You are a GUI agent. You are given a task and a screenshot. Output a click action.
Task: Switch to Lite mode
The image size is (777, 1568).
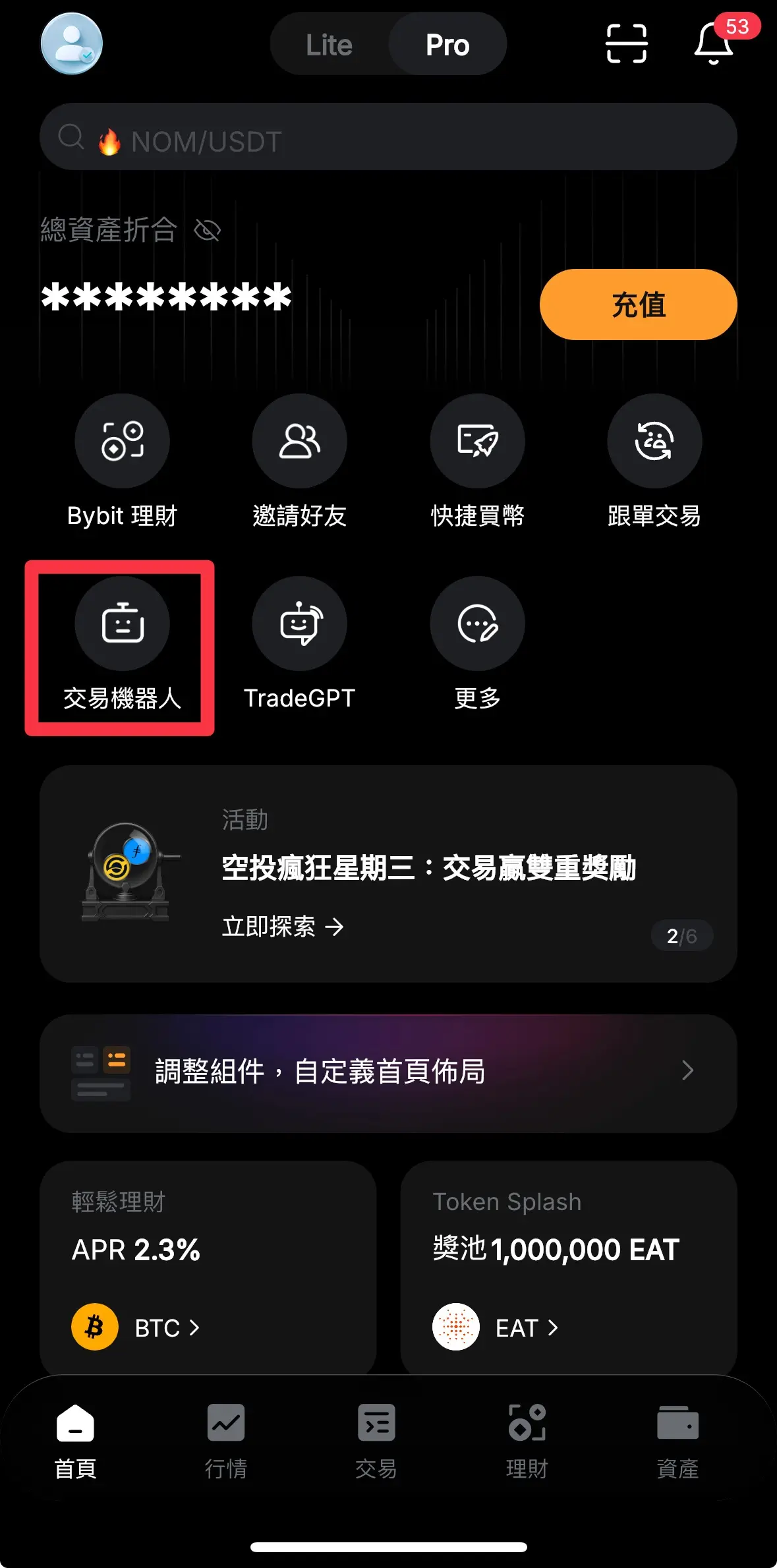[328, 44]
